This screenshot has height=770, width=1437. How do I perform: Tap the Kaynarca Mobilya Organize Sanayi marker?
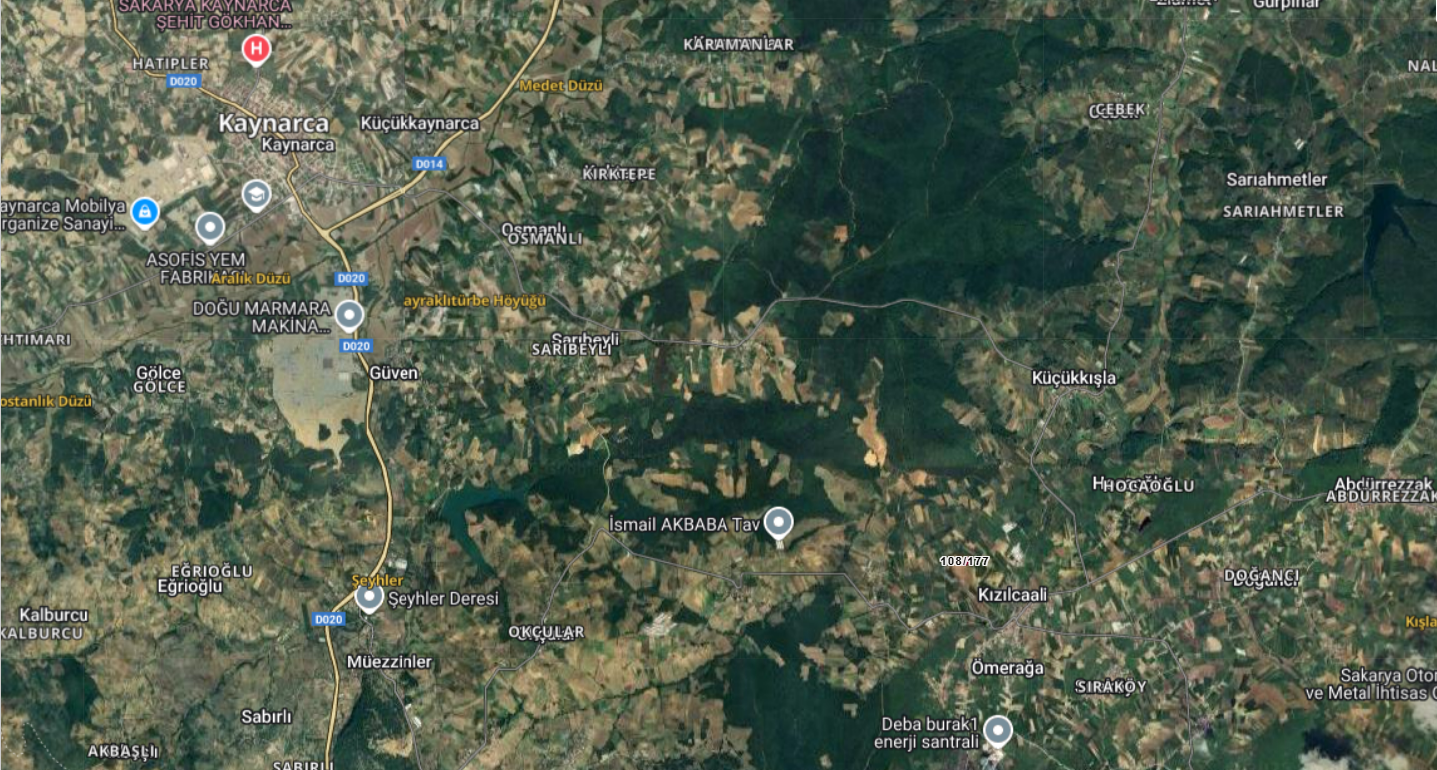click(145, 211)
